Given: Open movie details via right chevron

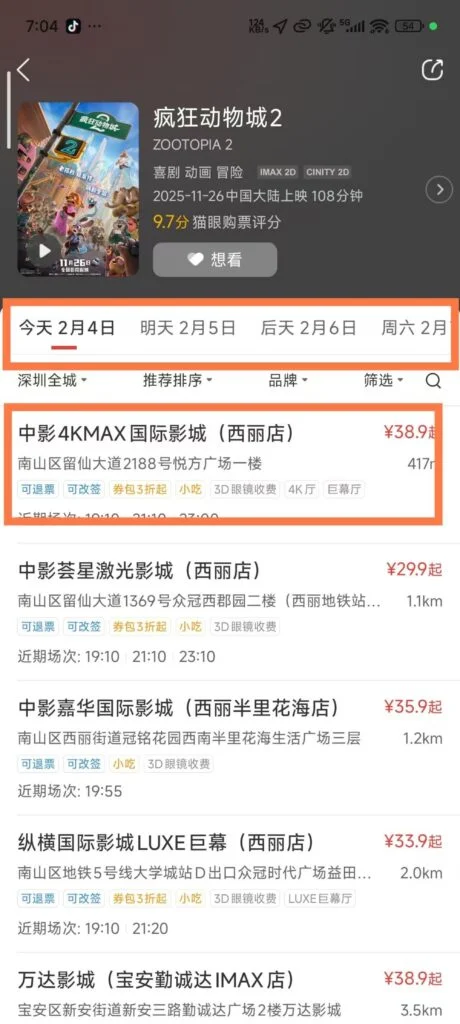Looking at the screenshot, I should [x=438, y=190].
